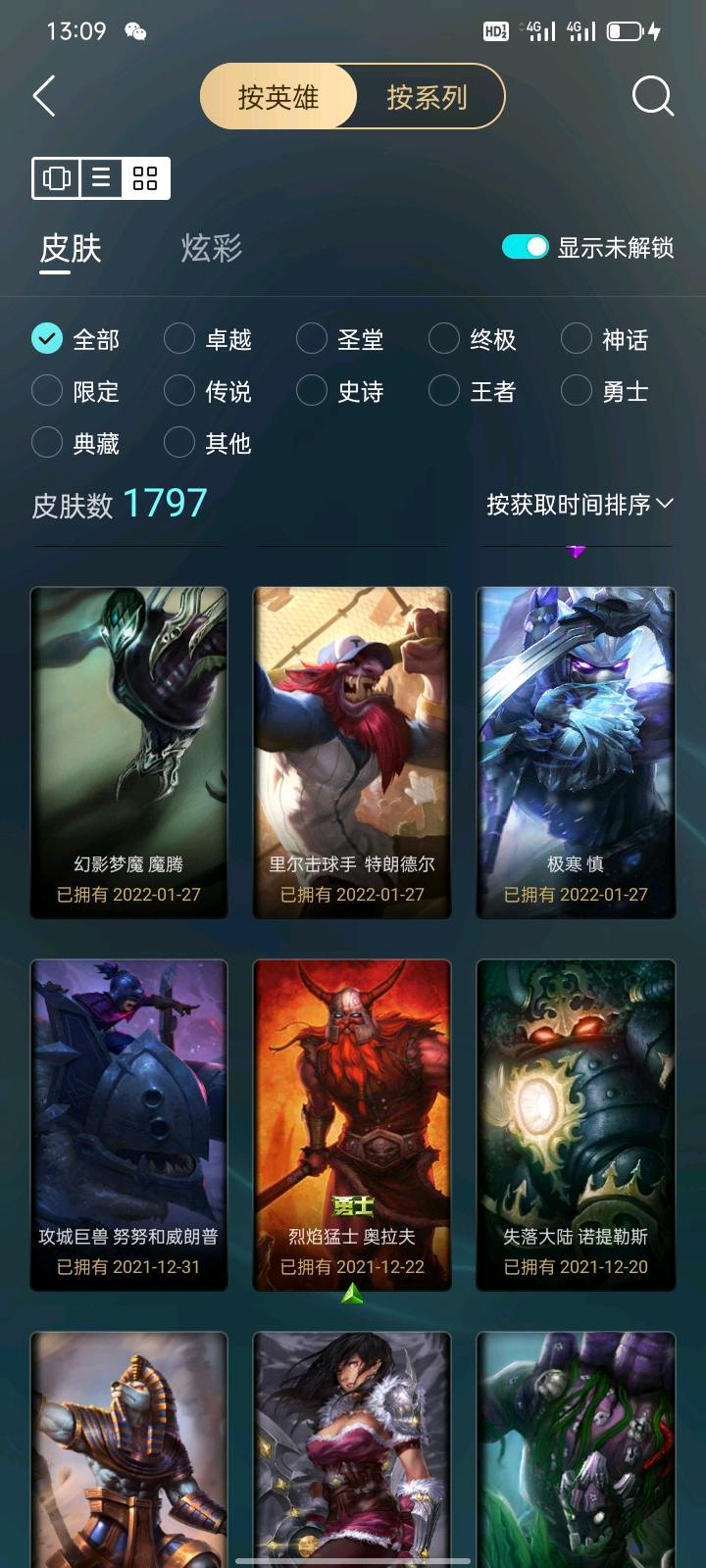Switch to grid view layout
This screenshot has width=706, height=1568.
point(145,178)
